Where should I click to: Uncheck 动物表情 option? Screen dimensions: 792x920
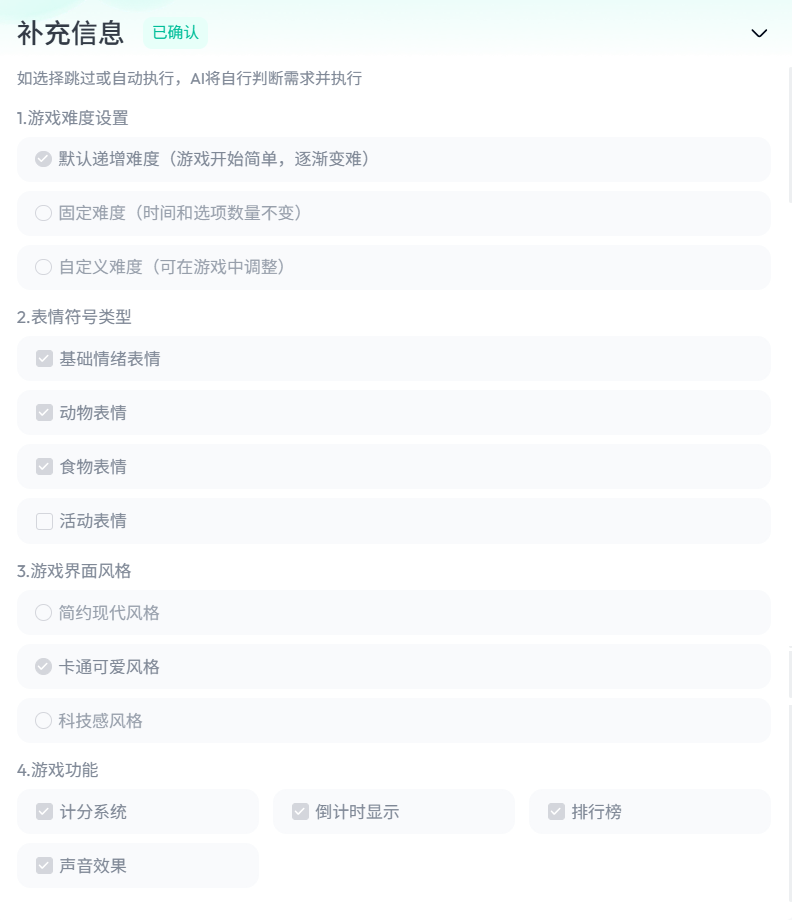[x=44, y=413]
